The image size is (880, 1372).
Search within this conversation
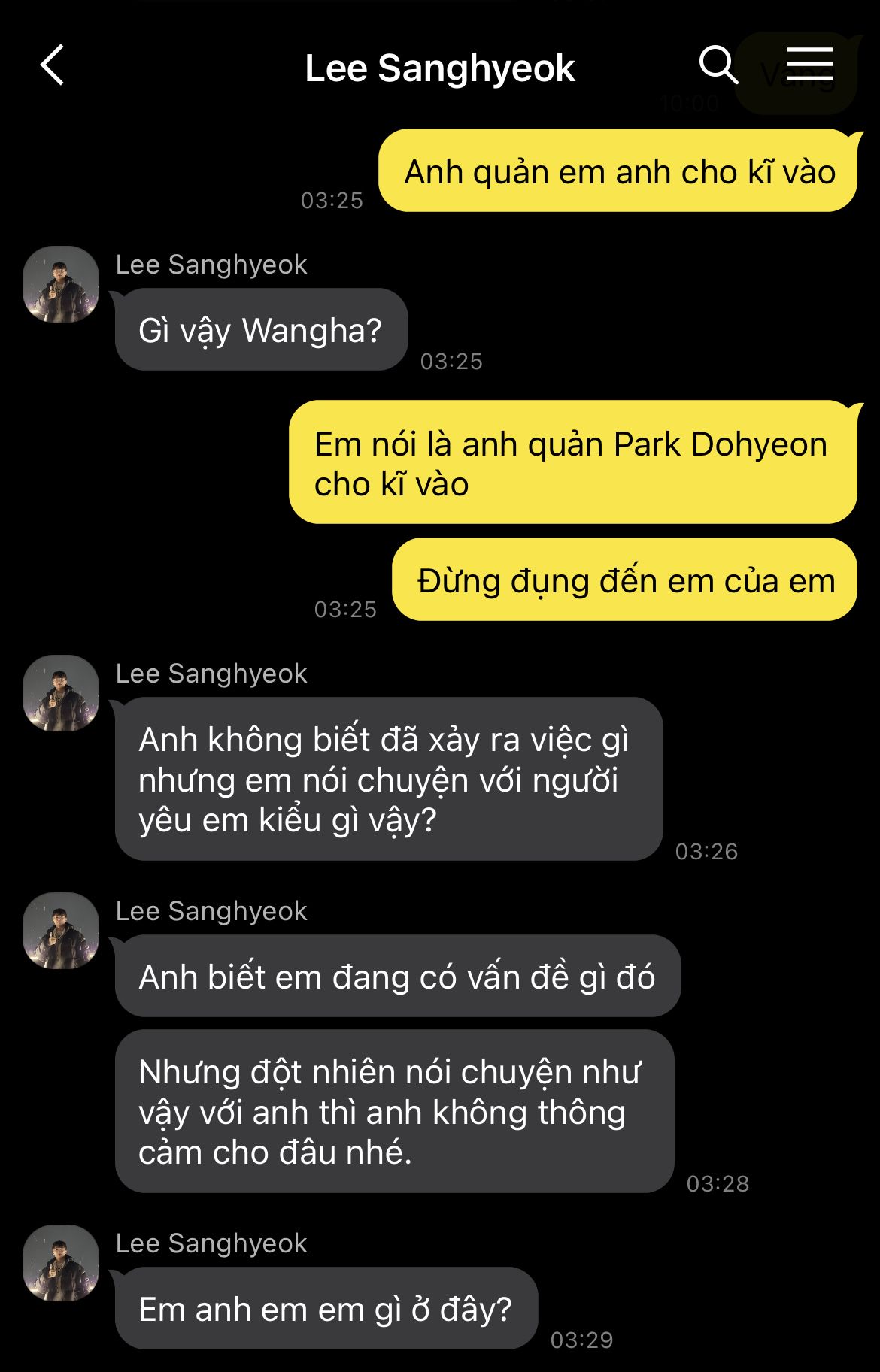pyautogui.click(x=718, y=65)
